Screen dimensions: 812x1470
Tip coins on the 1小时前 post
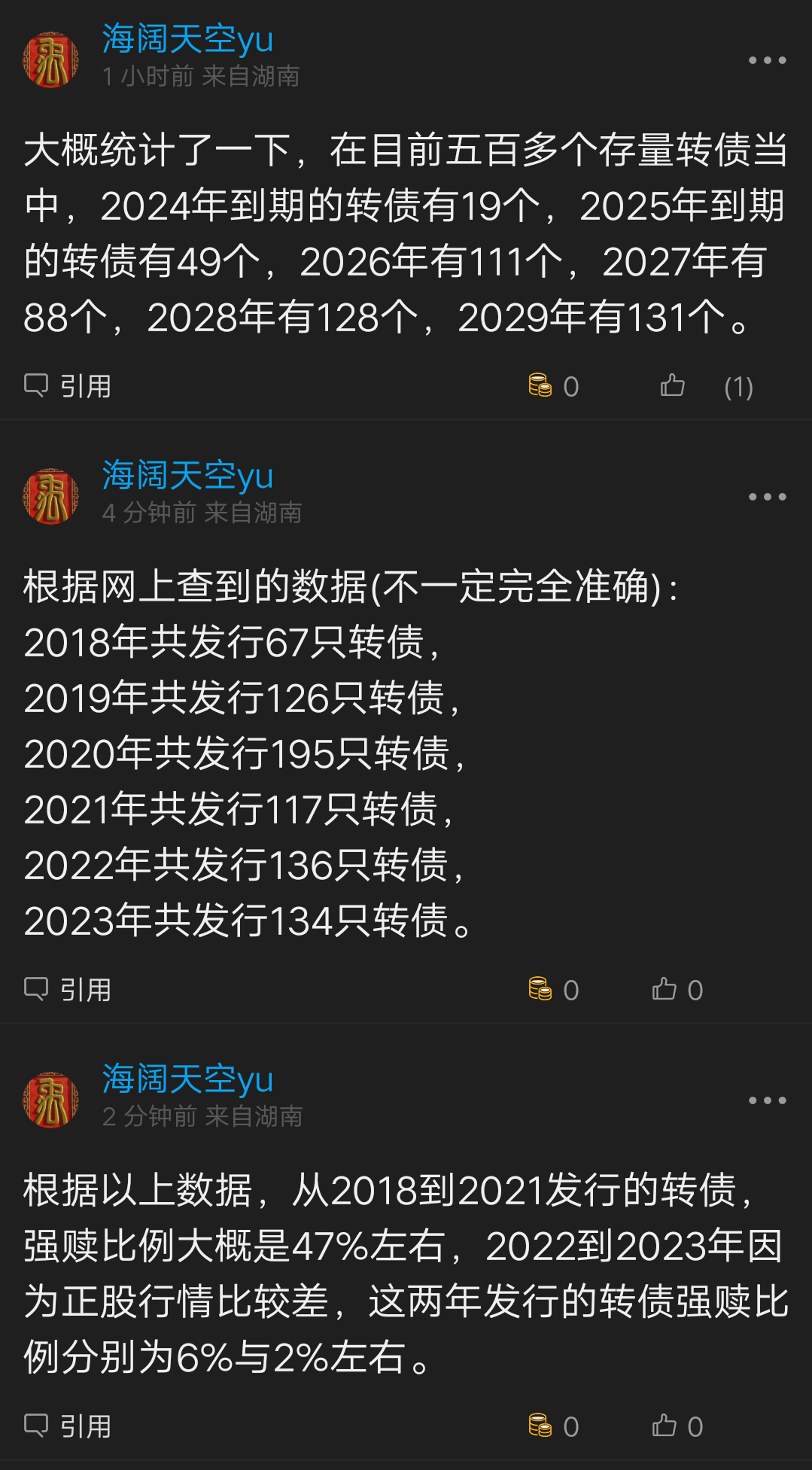point(553,386)
